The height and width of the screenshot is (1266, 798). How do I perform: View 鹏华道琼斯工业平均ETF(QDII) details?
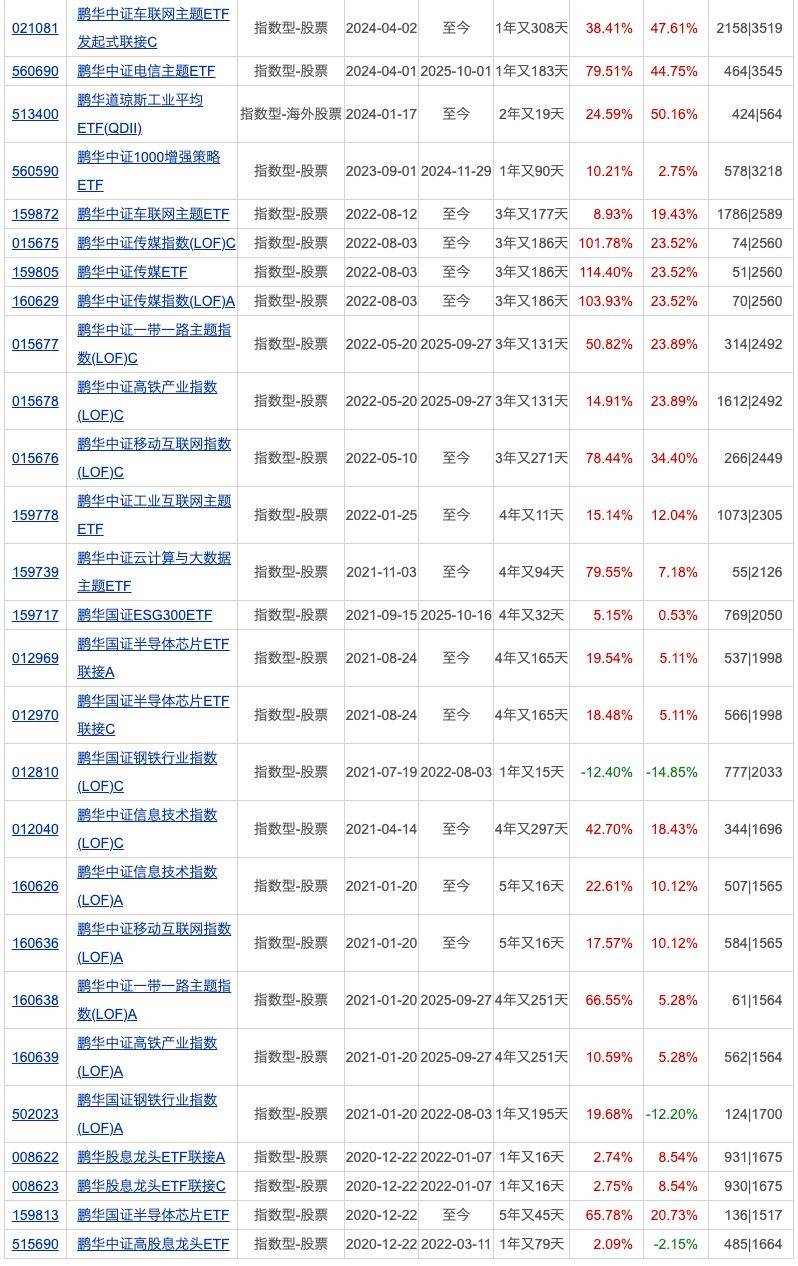[140, 114]
